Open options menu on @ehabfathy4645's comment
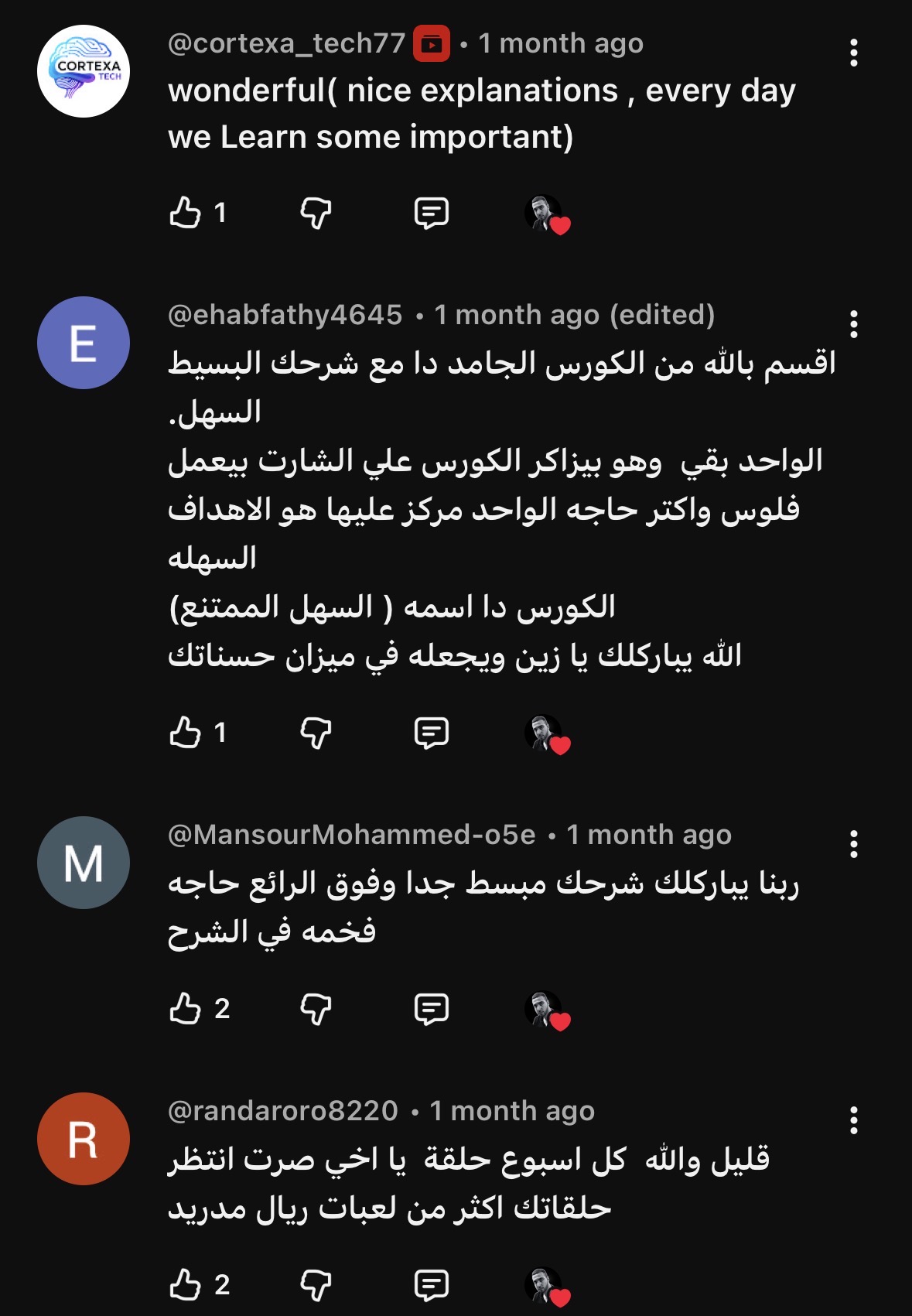 853,324
